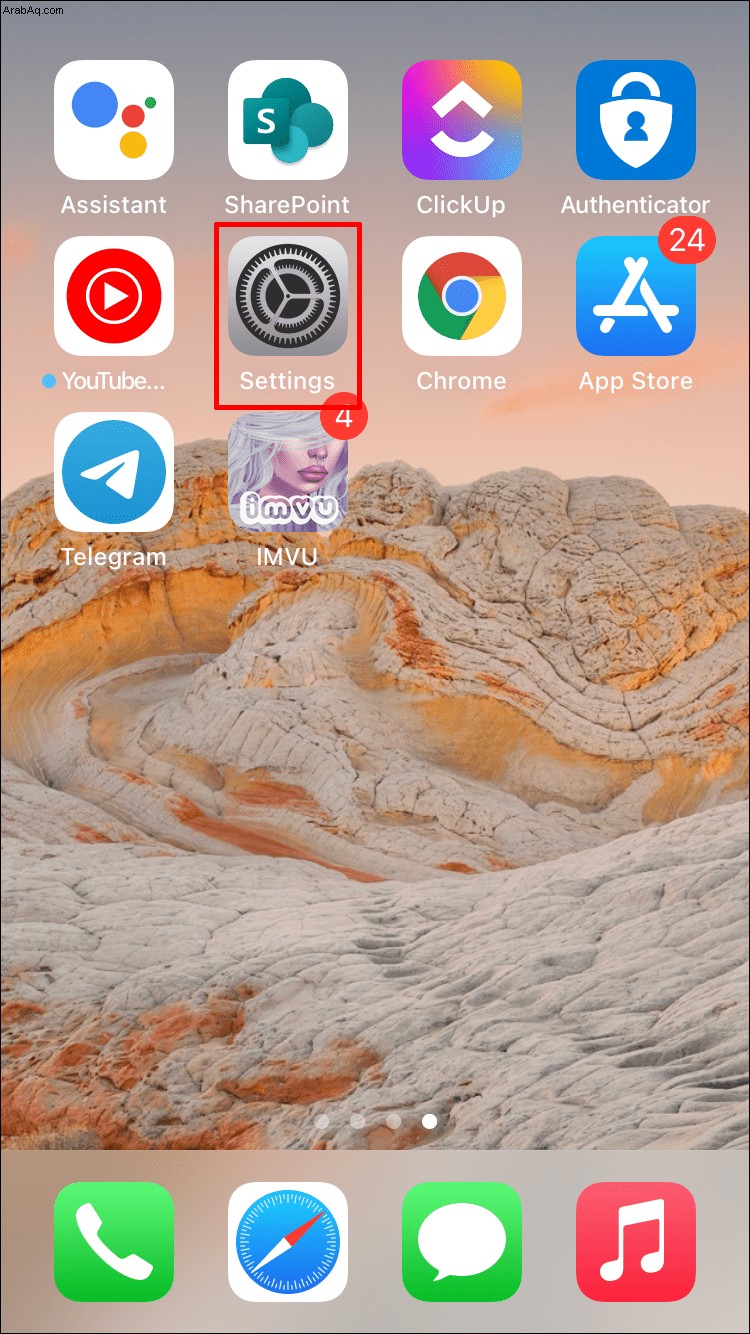Tap the home screen page indicator dots
750x1334 pixels.
pos(375,1121)
